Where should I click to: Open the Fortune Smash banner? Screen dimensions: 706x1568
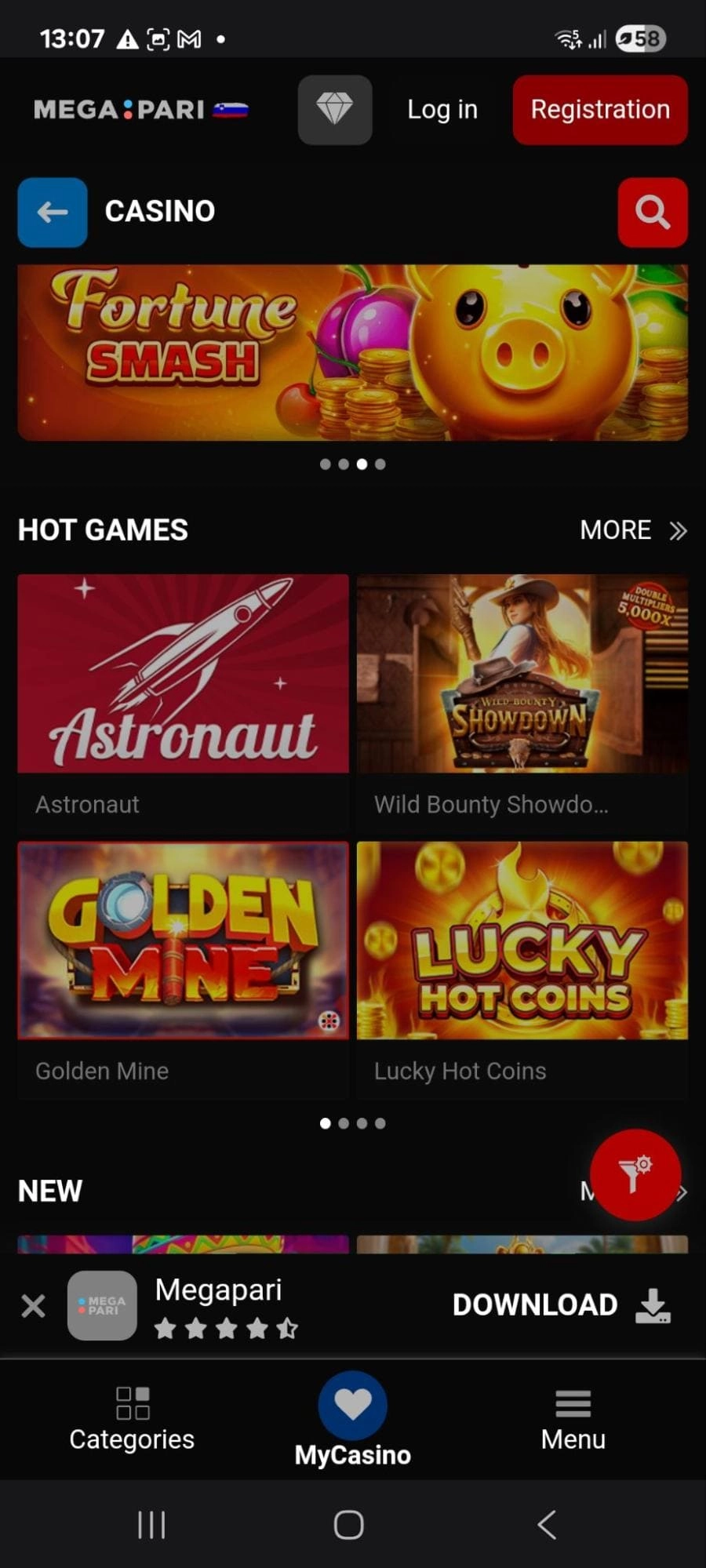click(352, 352)
